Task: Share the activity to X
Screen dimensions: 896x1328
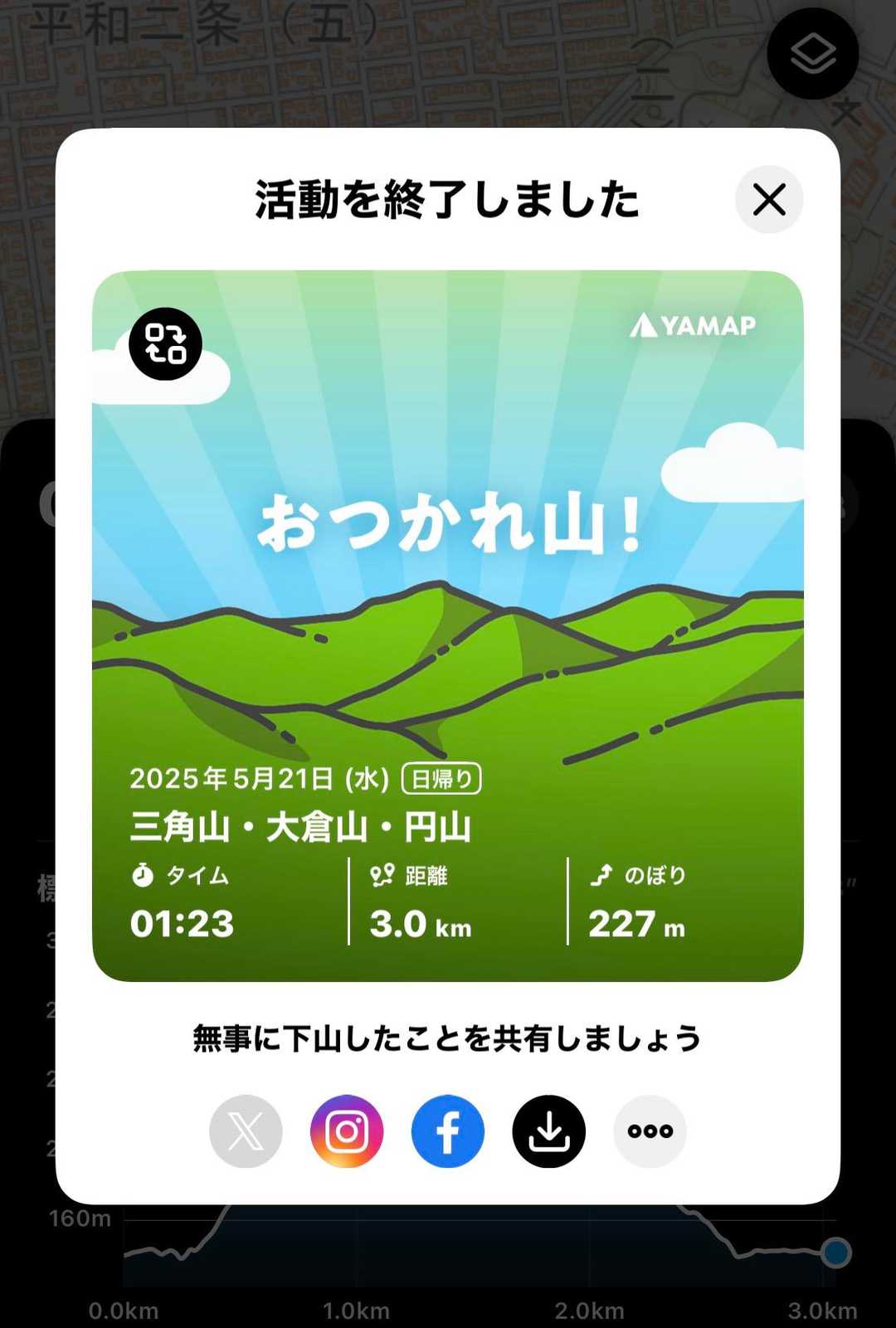Action: pyautogui.click(x=246, y=1131)
